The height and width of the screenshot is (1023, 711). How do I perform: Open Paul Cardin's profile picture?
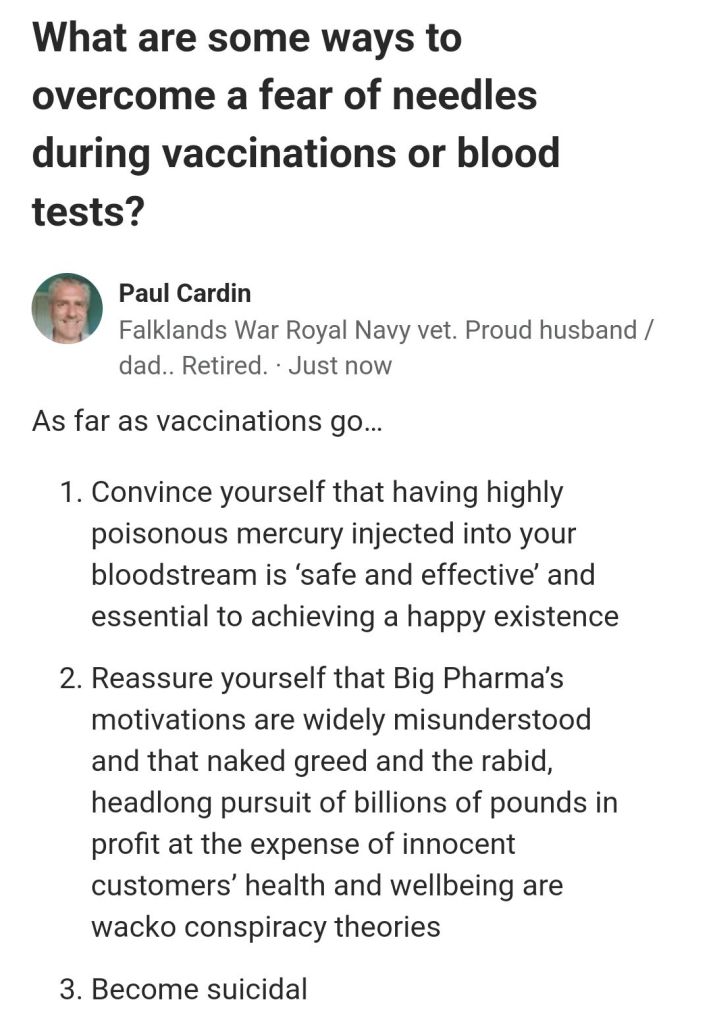(67, 309)
